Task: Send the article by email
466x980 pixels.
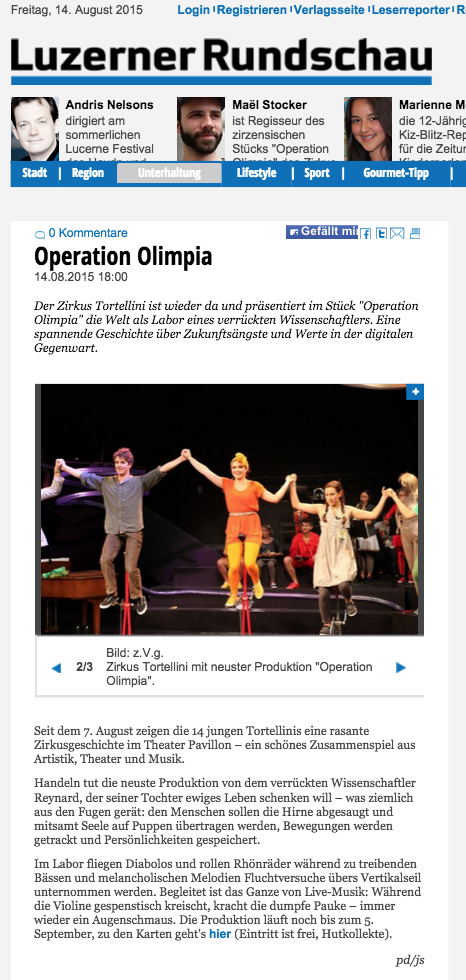Action: [x=397, y=233]
